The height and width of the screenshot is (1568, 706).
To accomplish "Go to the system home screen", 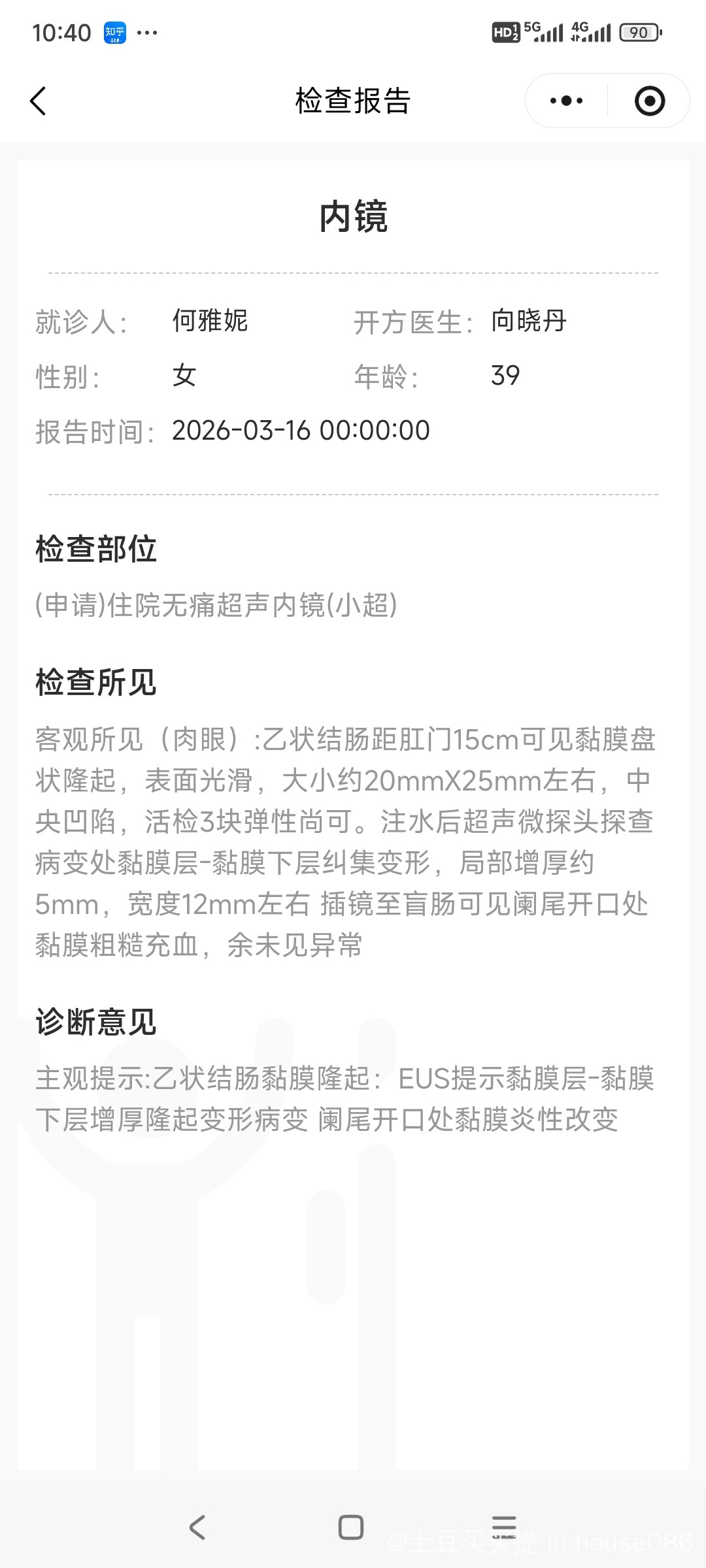I will click(351, 1527).
